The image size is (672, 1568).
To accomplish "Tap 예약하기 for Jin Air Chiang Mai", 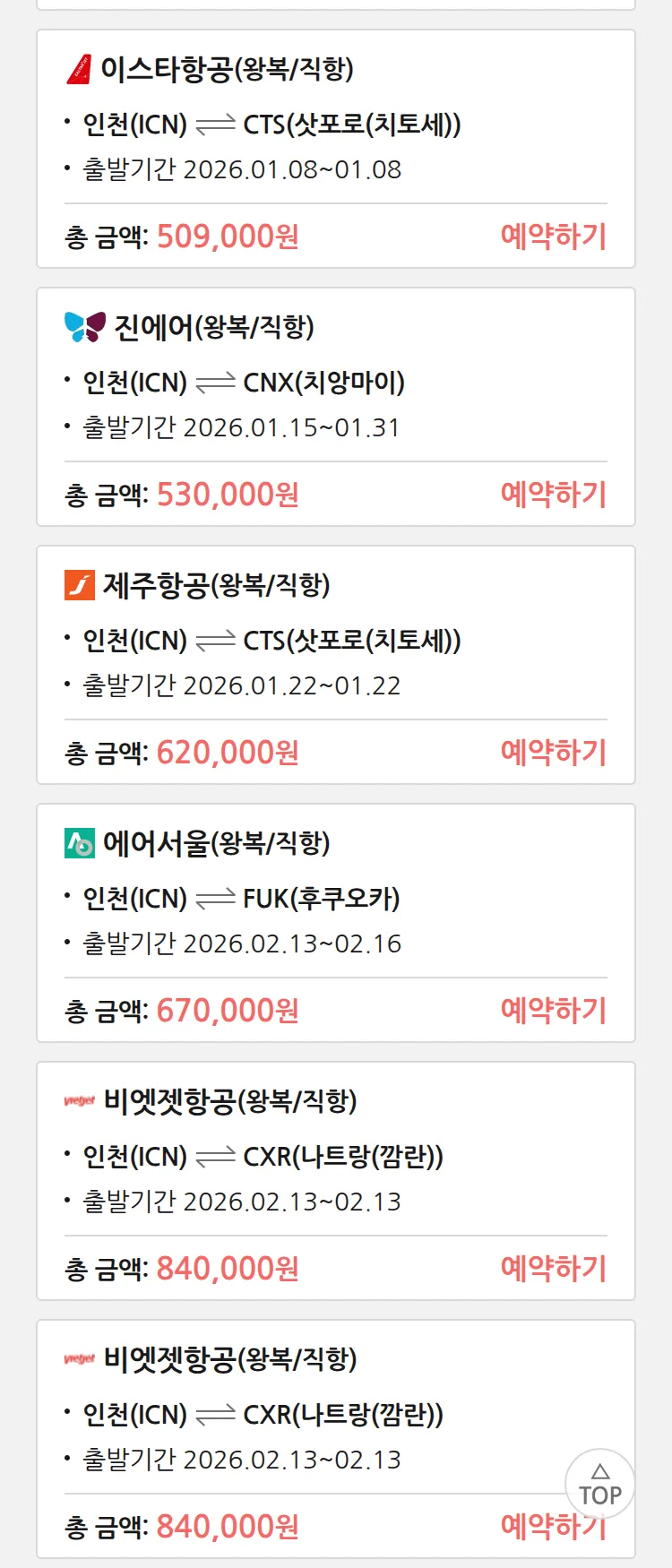I will pos(553,495).
